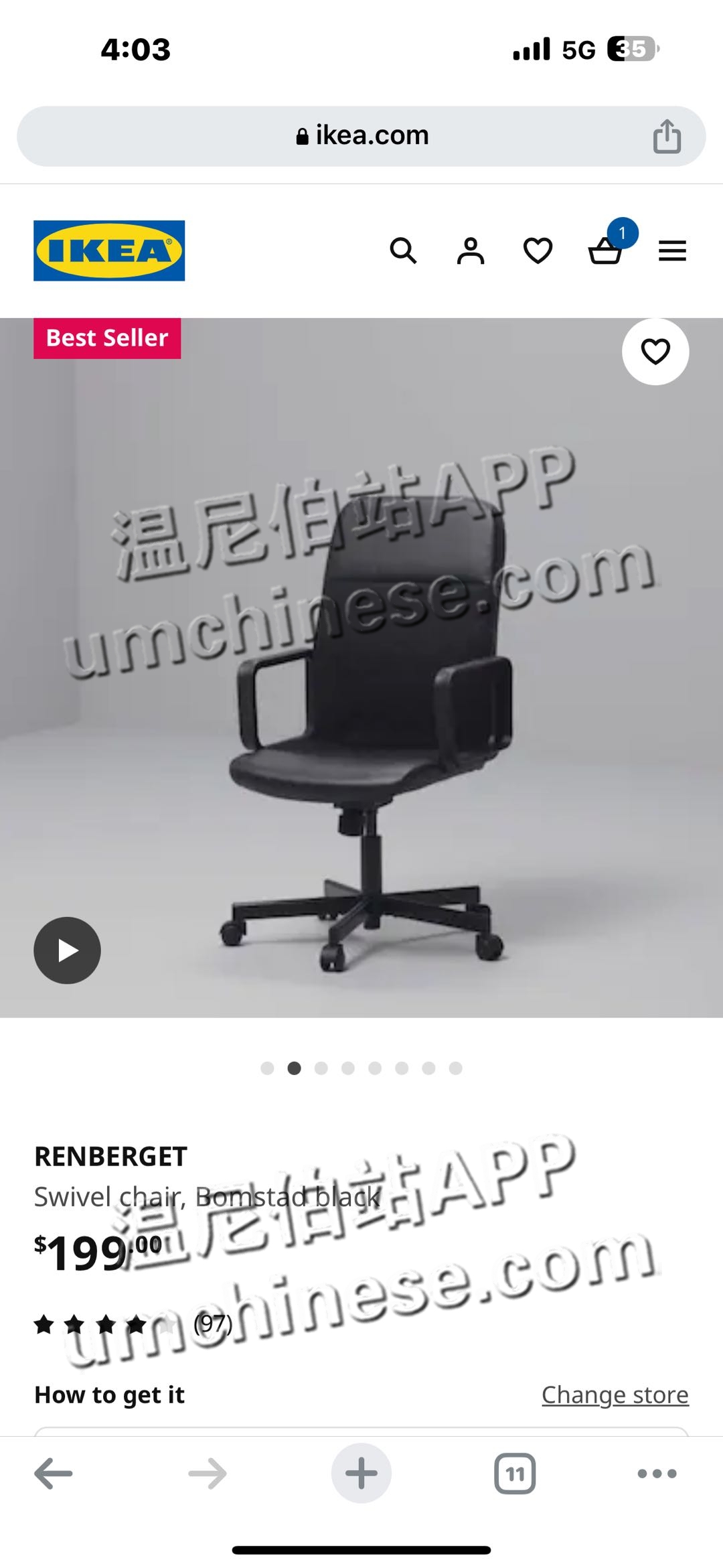Play the product video

click(x=67, y=950)
